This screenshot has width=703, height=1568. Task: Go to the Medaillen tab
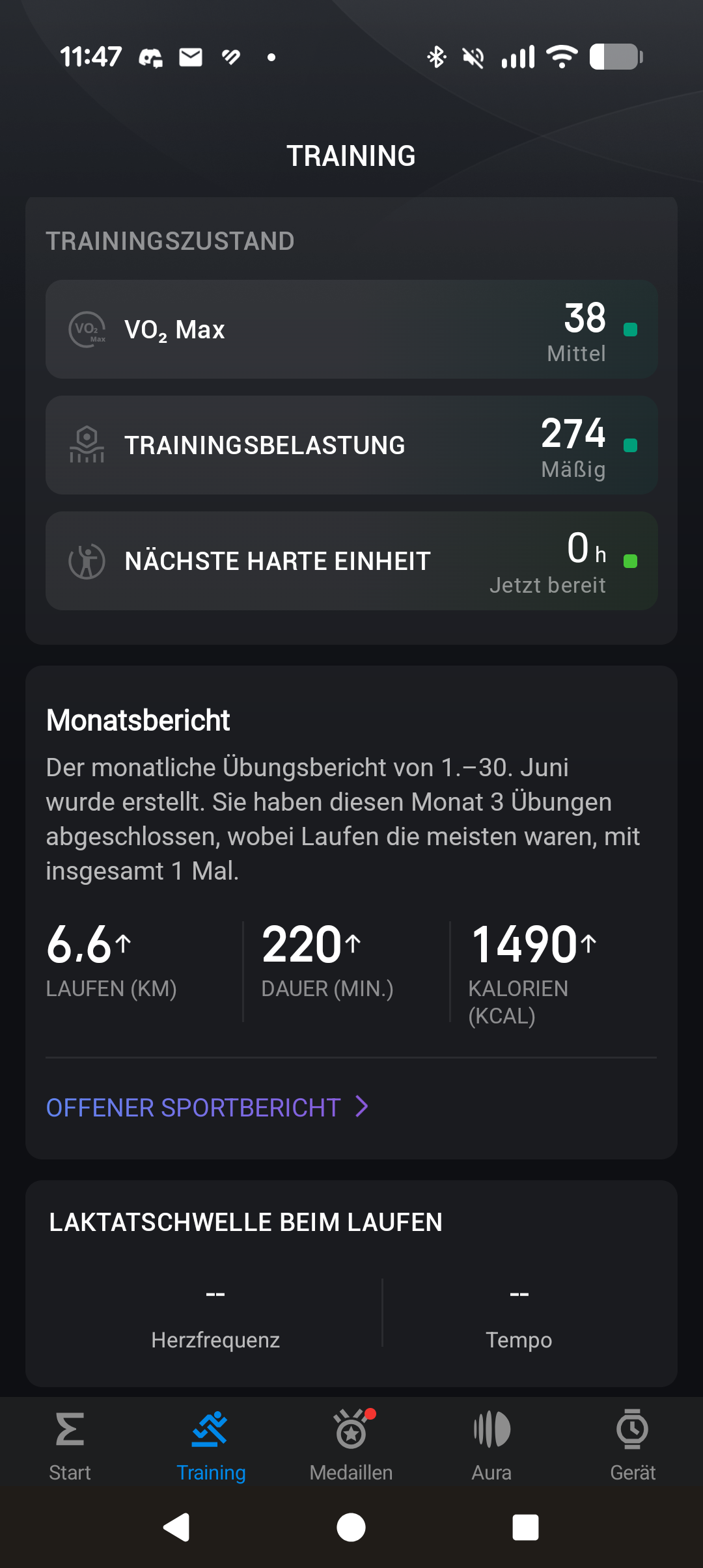click(351, 1446)
